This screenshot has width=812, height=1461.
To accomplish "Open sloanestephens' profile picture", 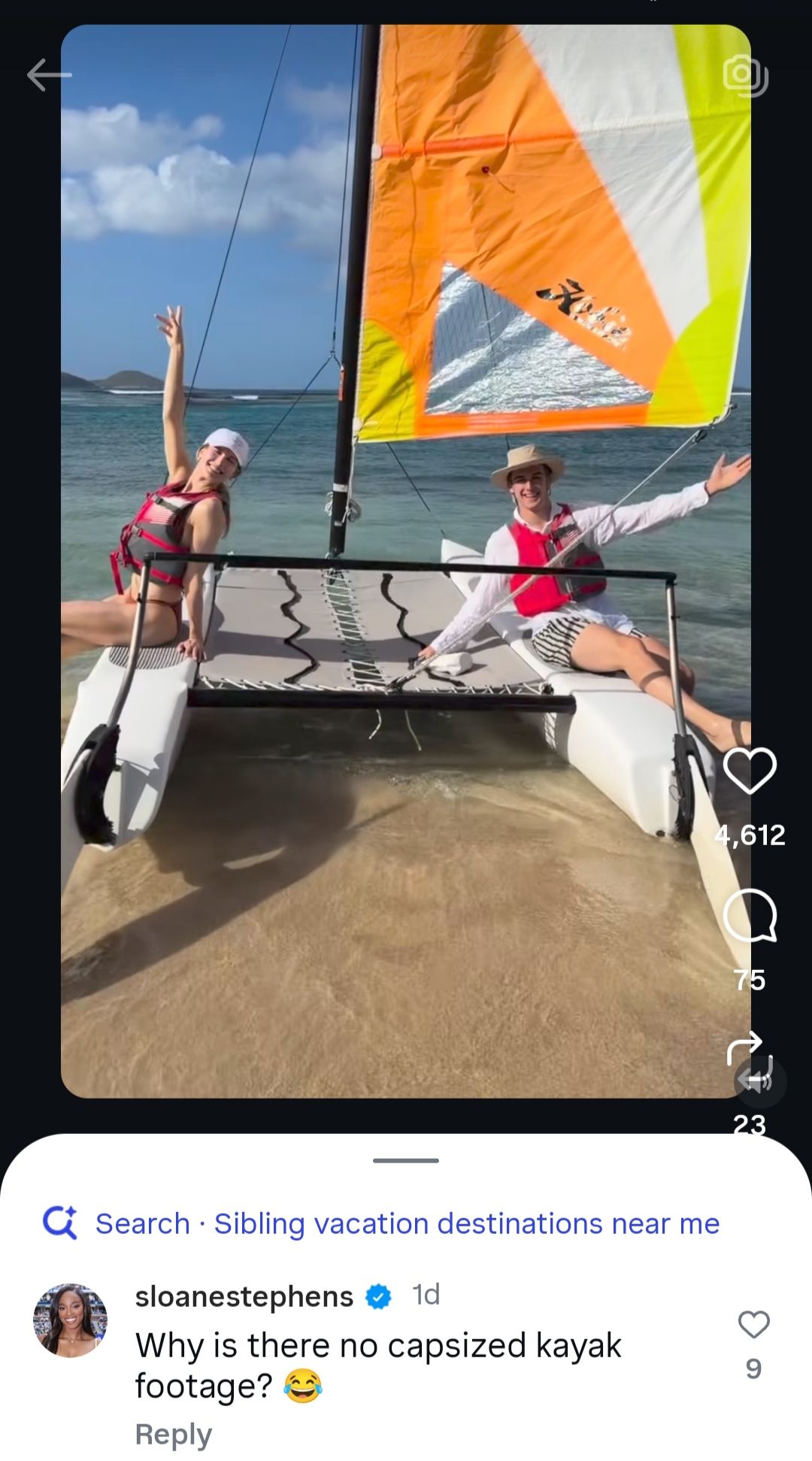I will coord(71,1320).
